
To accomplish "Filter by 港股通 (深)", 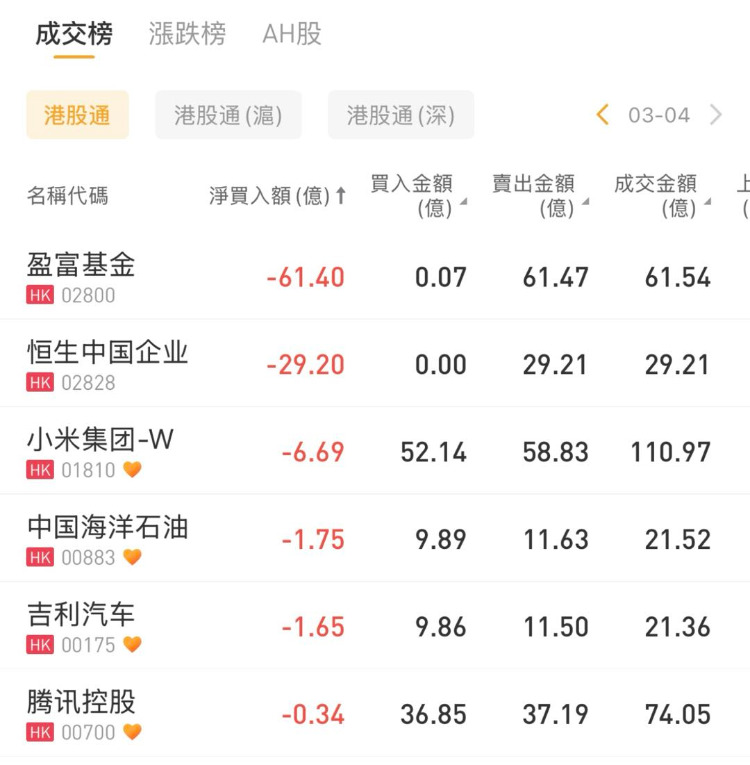I will 401,115.
